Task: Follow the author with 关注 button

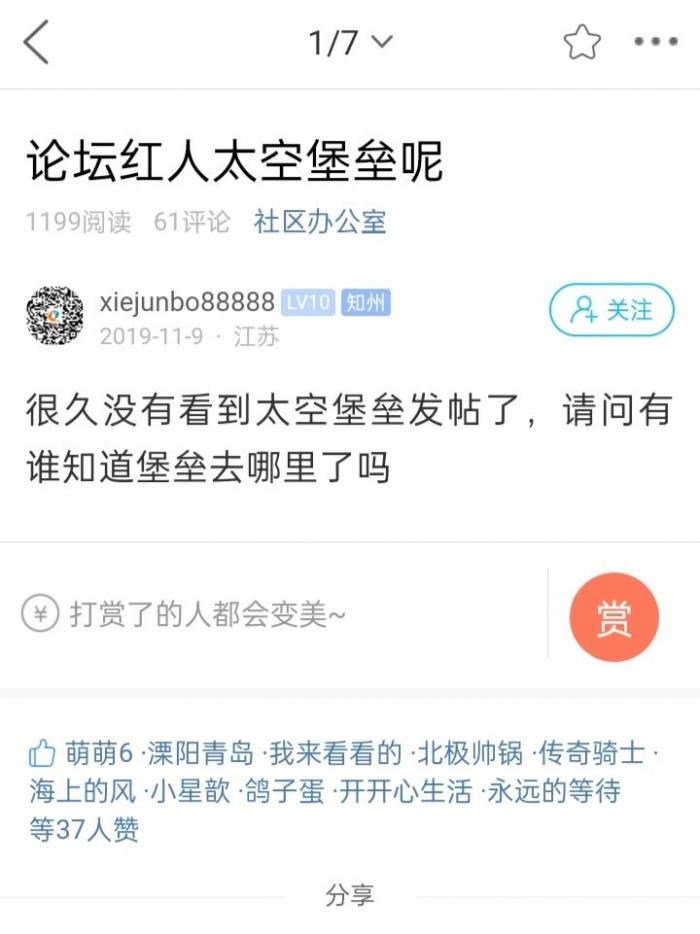Action: 611,310
